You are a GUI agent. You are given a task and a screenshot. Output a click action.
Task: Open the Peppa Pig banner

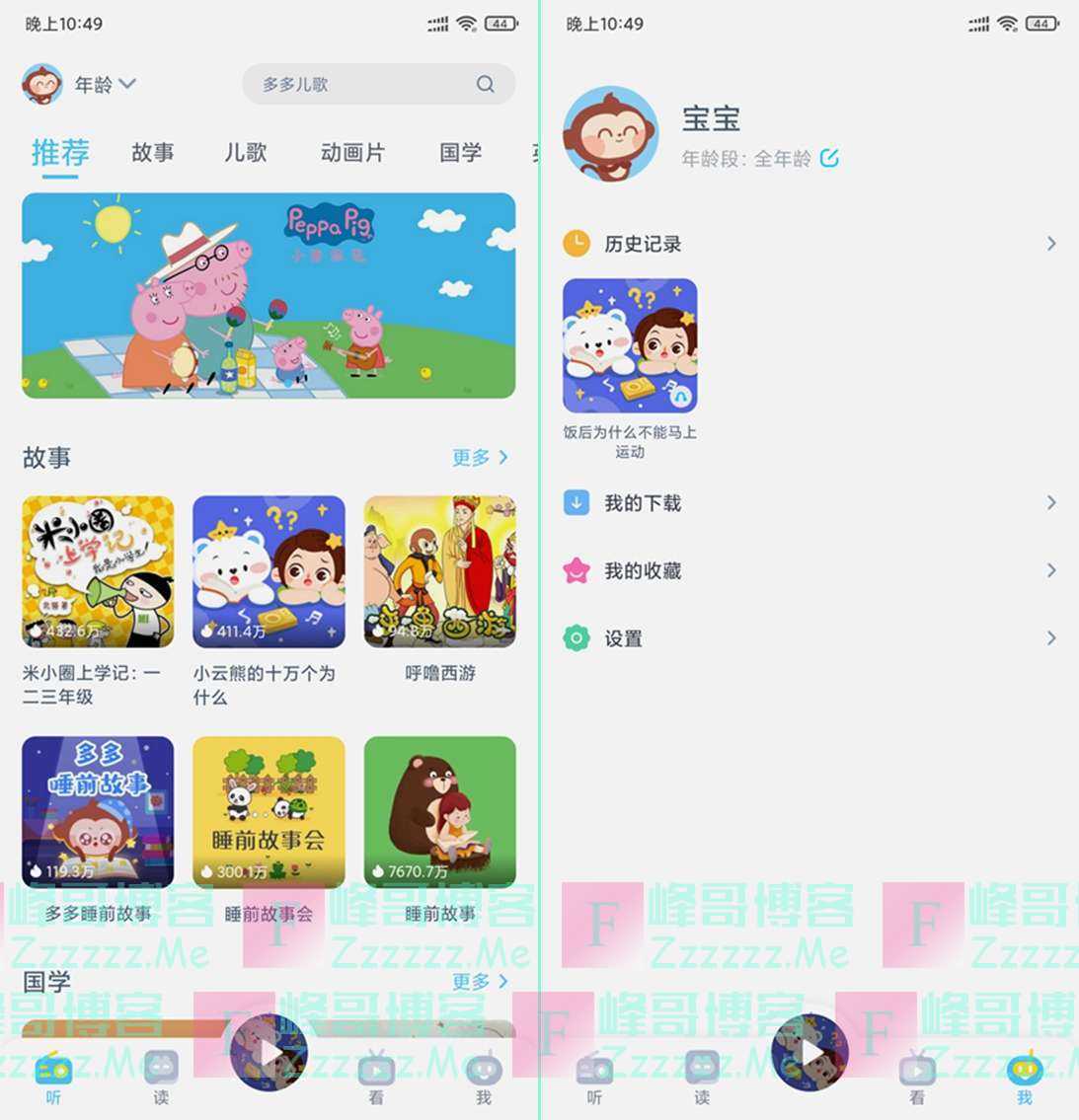(269, 295)
